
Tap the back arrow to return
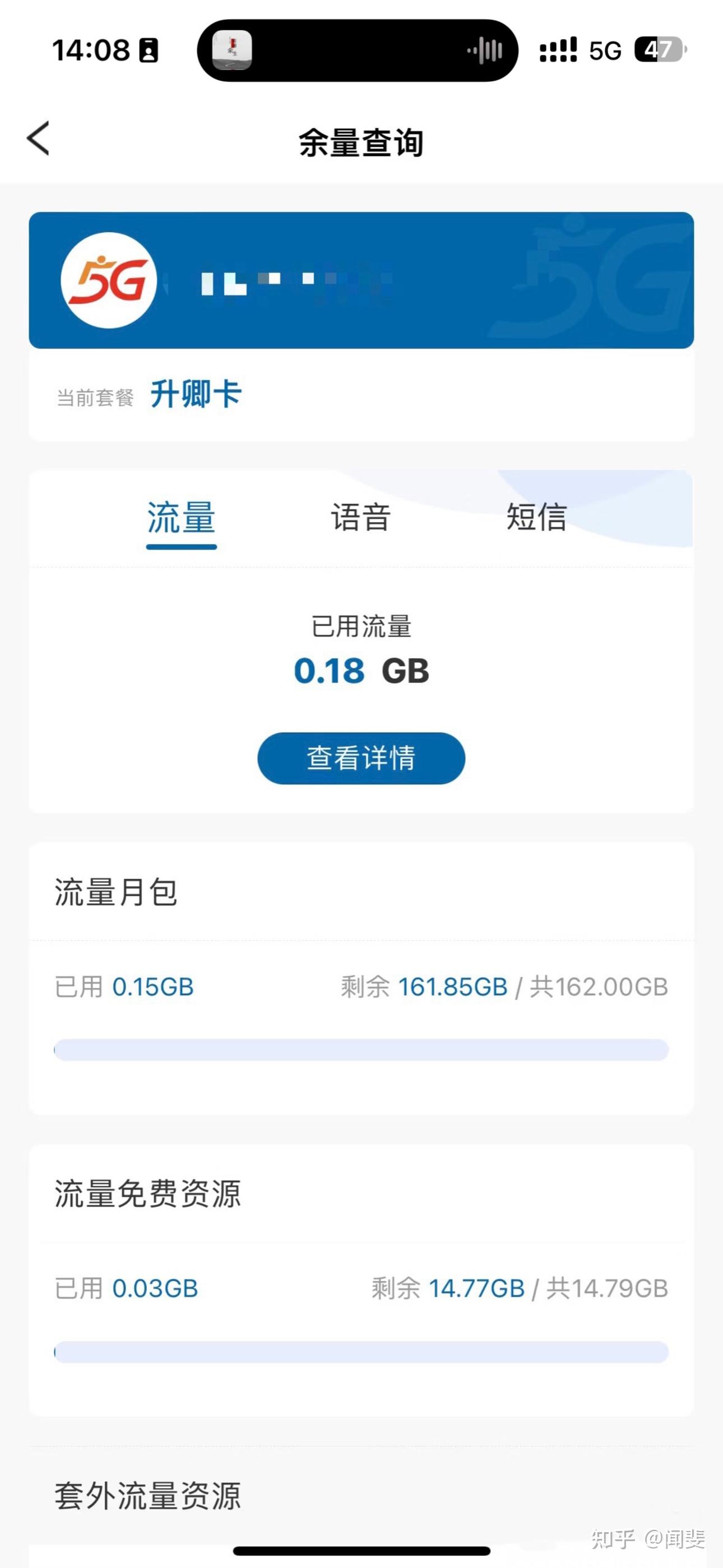38,139
